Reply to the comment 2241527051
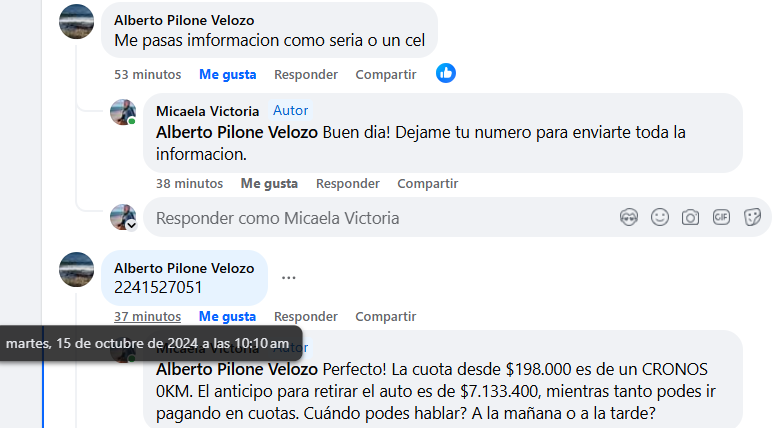The image size is (782, 428). [305, 316]
